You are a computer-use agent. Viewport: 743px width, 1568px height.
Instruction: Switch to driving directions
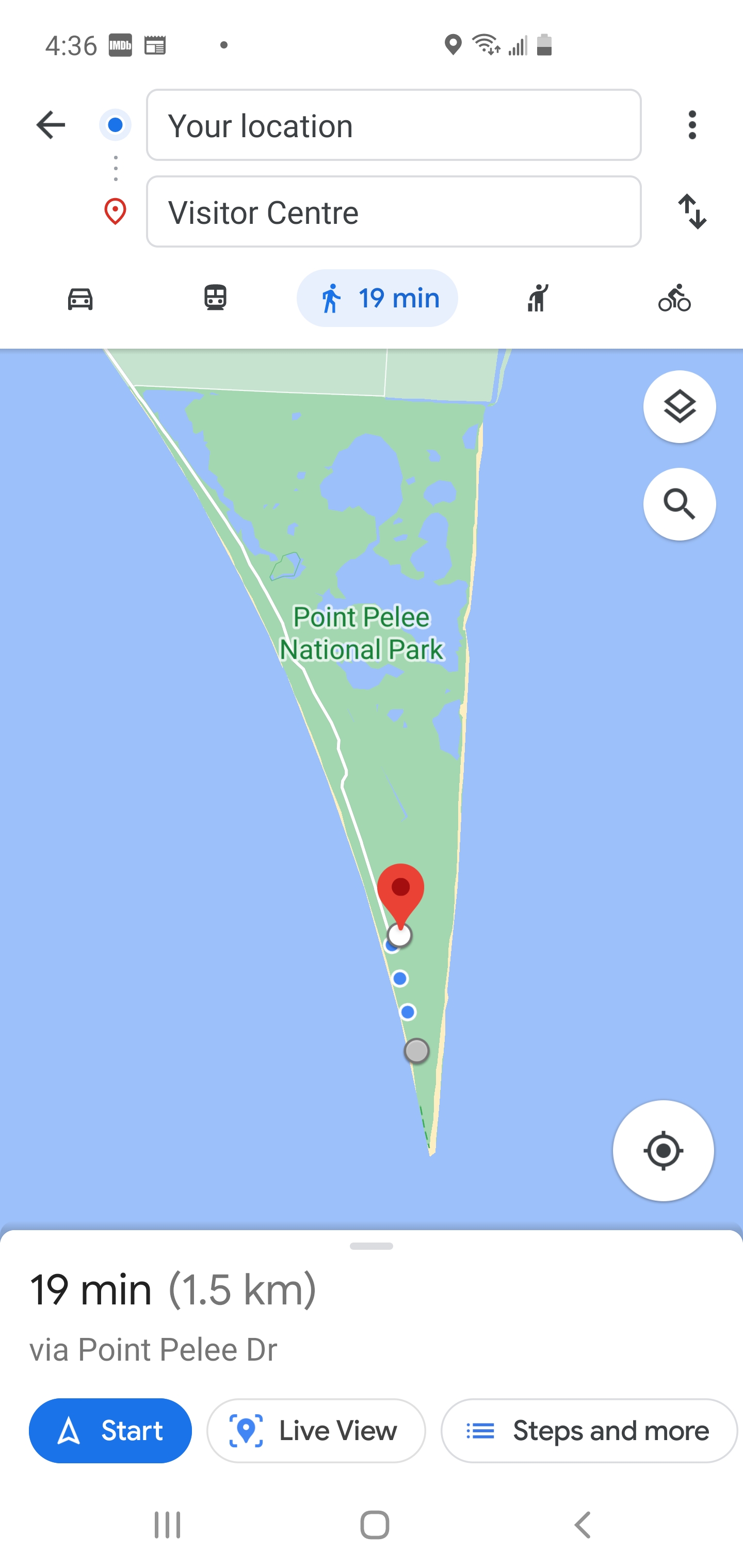pos(80,298)
